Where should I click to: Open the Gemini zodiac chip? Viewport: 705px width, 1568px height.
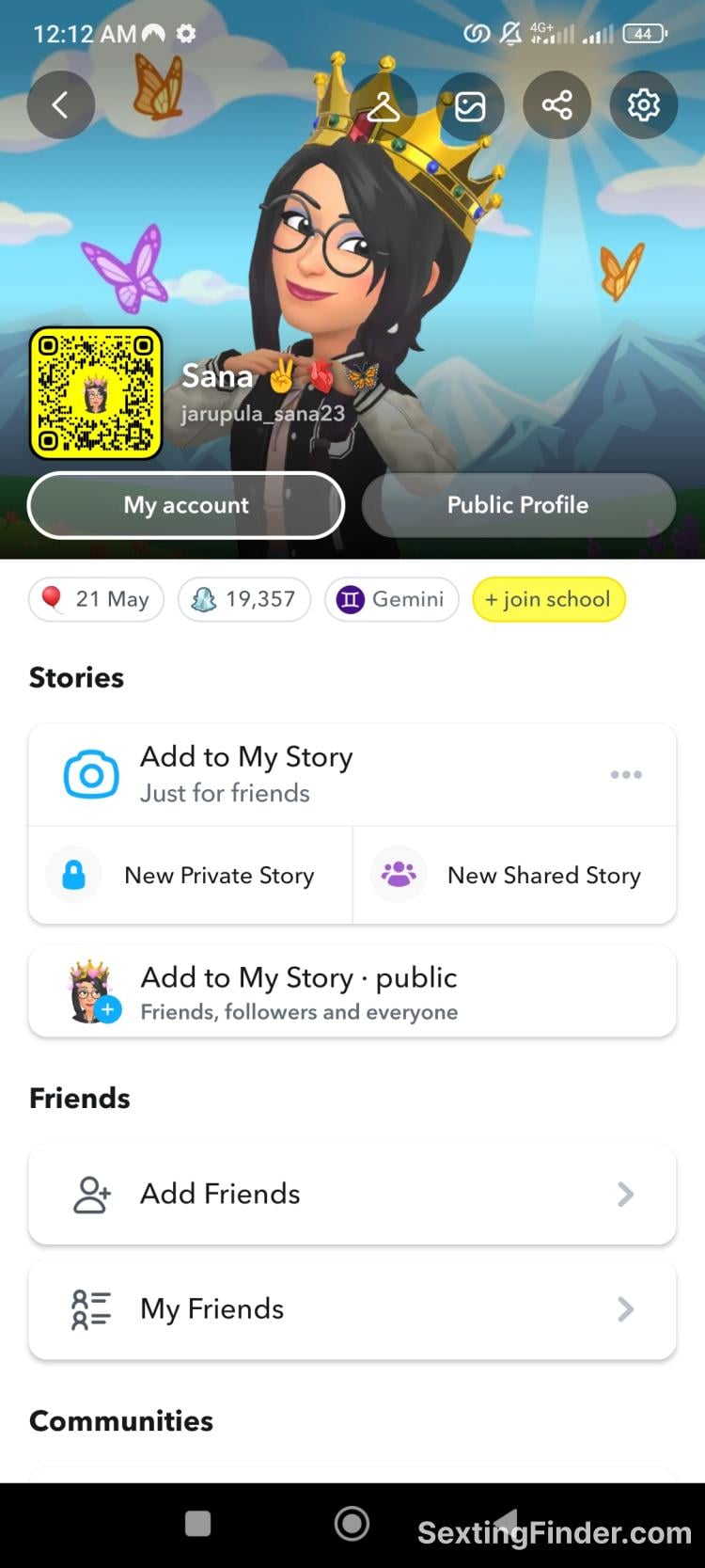point(391,599)
